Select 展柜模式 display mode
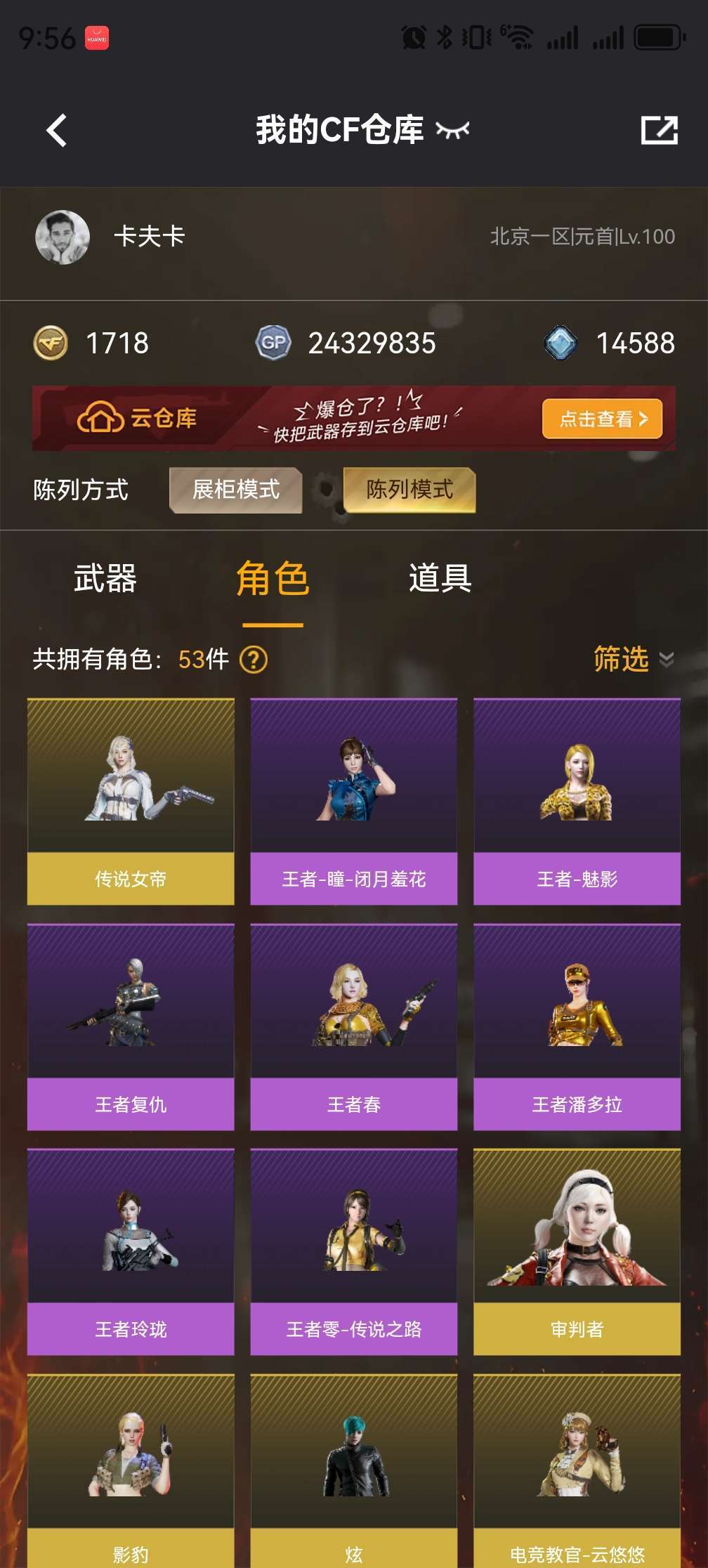Image resolution: width=708 pixels, height=1568 pixels. (236, 490)
